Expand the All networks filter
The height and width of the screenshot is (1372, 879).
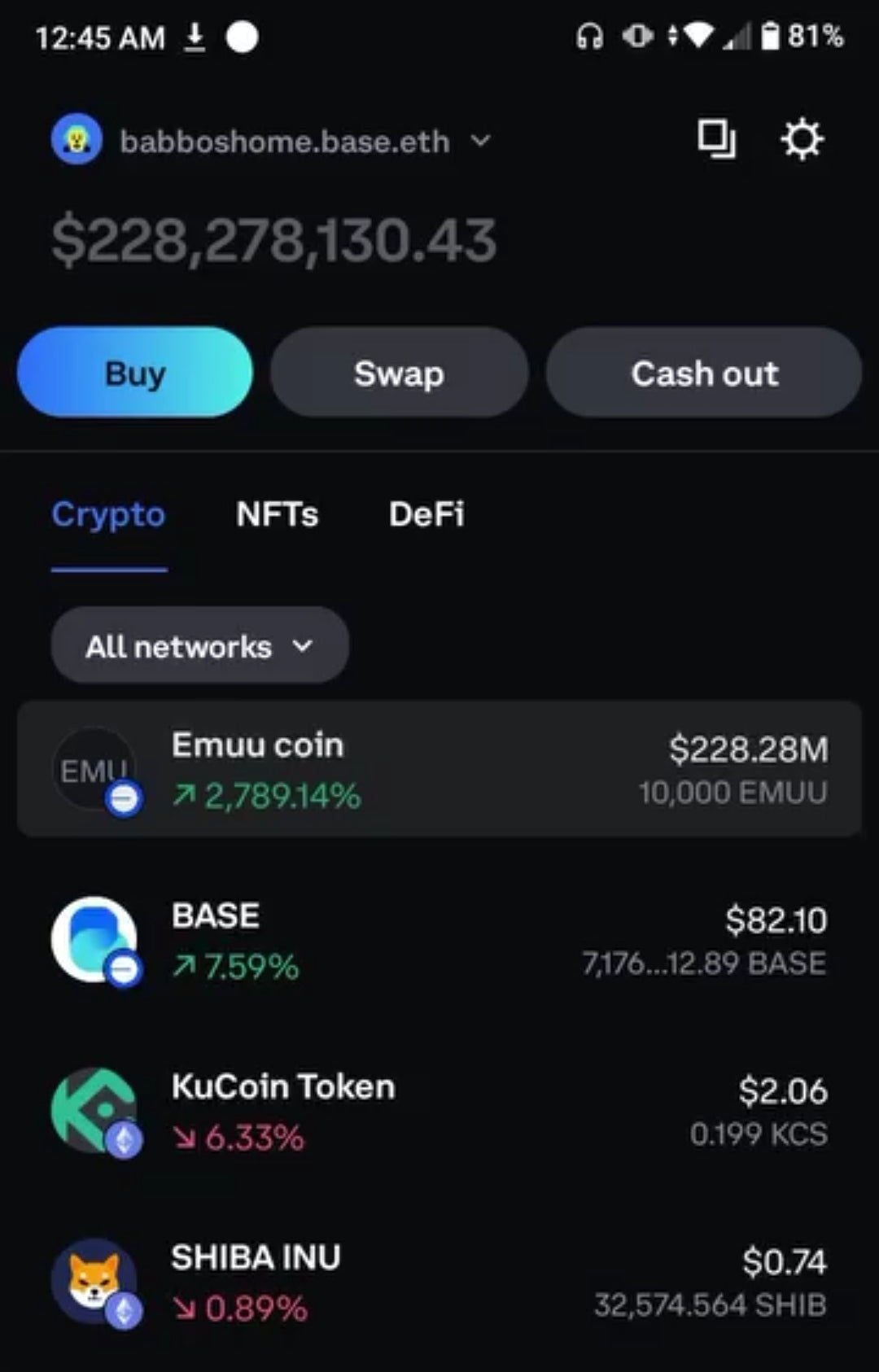[x=200, y=646]
